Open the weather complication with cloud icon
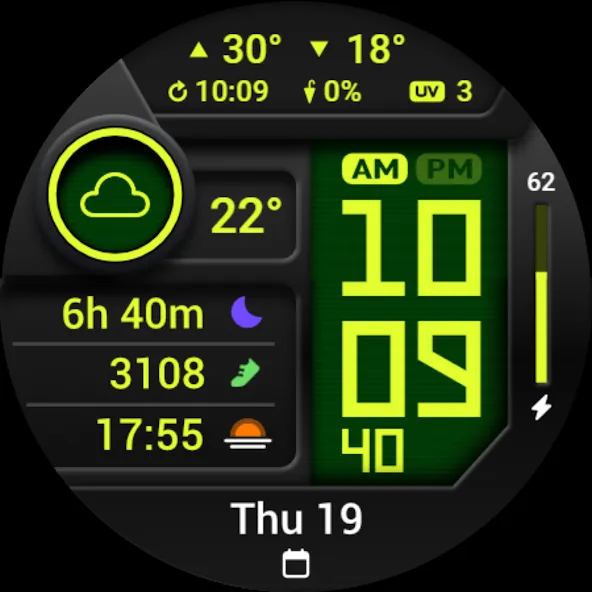 (115, 194)
